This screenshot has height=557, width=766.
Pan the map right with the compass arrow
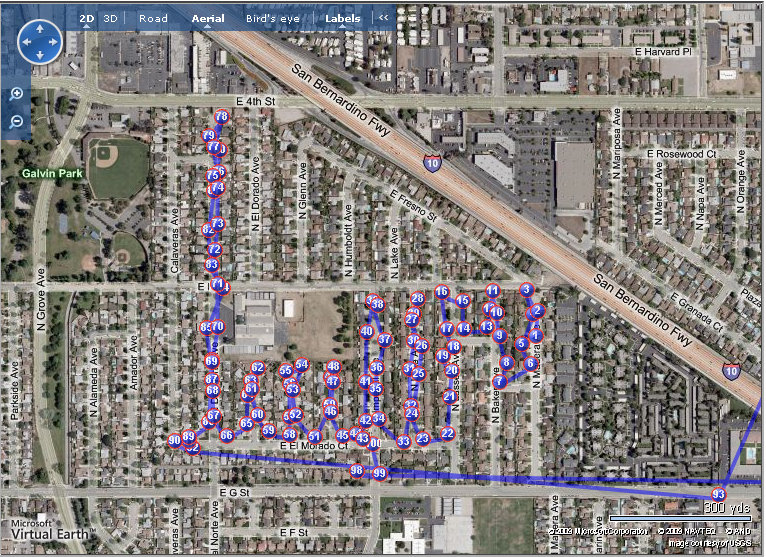(54, 41)
